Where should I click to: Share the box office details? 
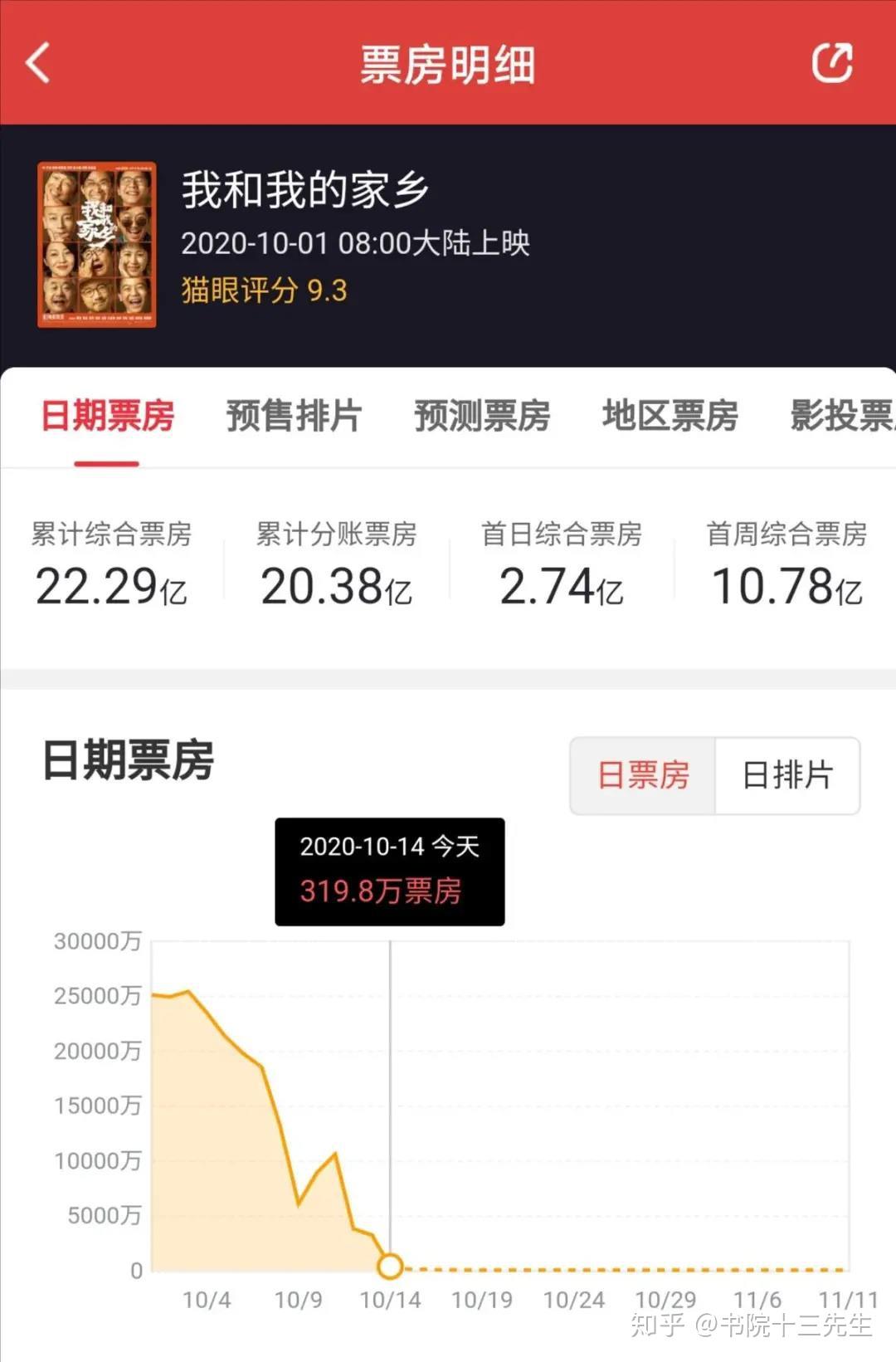point(831,63)
